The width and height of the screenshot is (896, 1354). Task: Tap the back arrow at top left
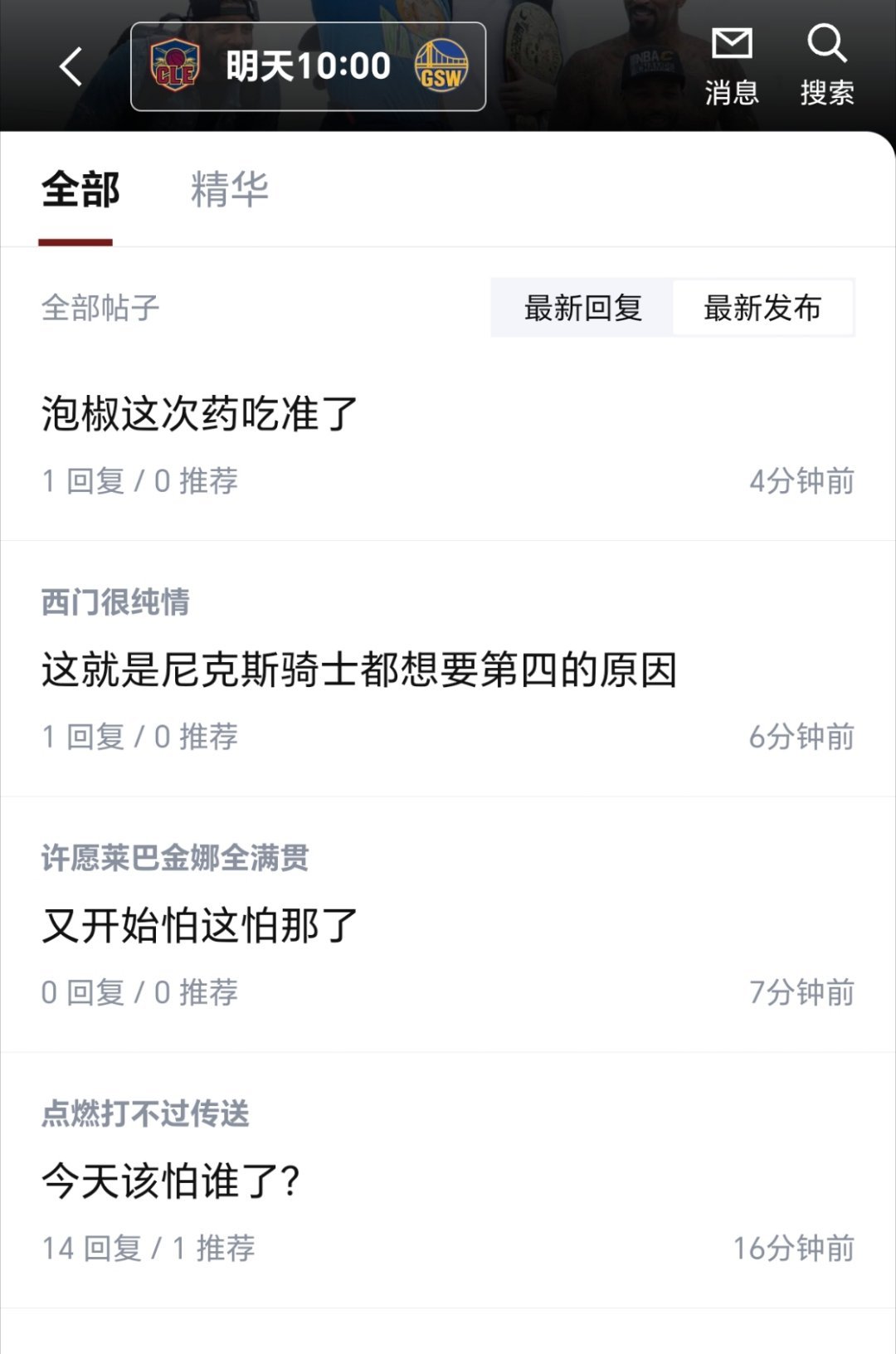pos(71,68)
